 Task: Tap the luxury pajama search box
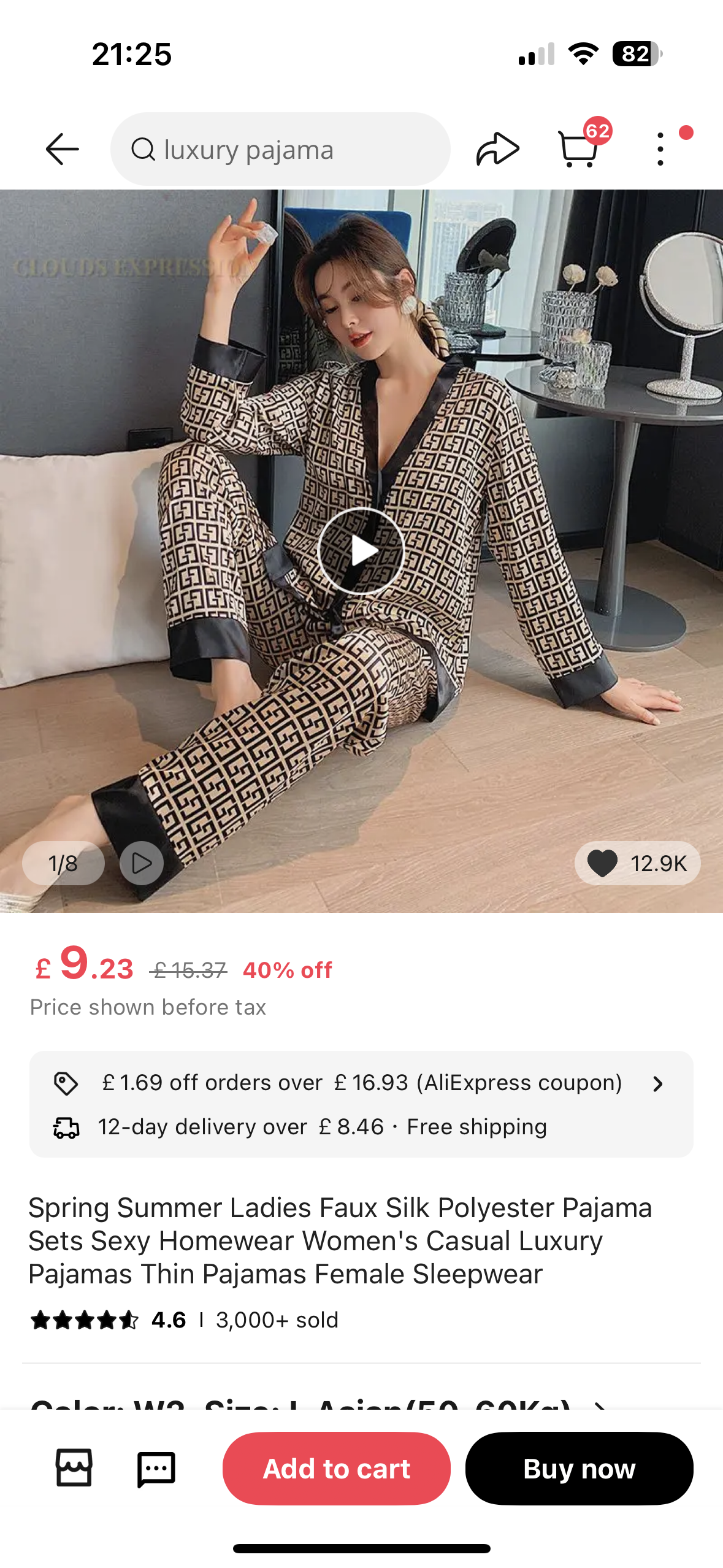coord(280,149)
